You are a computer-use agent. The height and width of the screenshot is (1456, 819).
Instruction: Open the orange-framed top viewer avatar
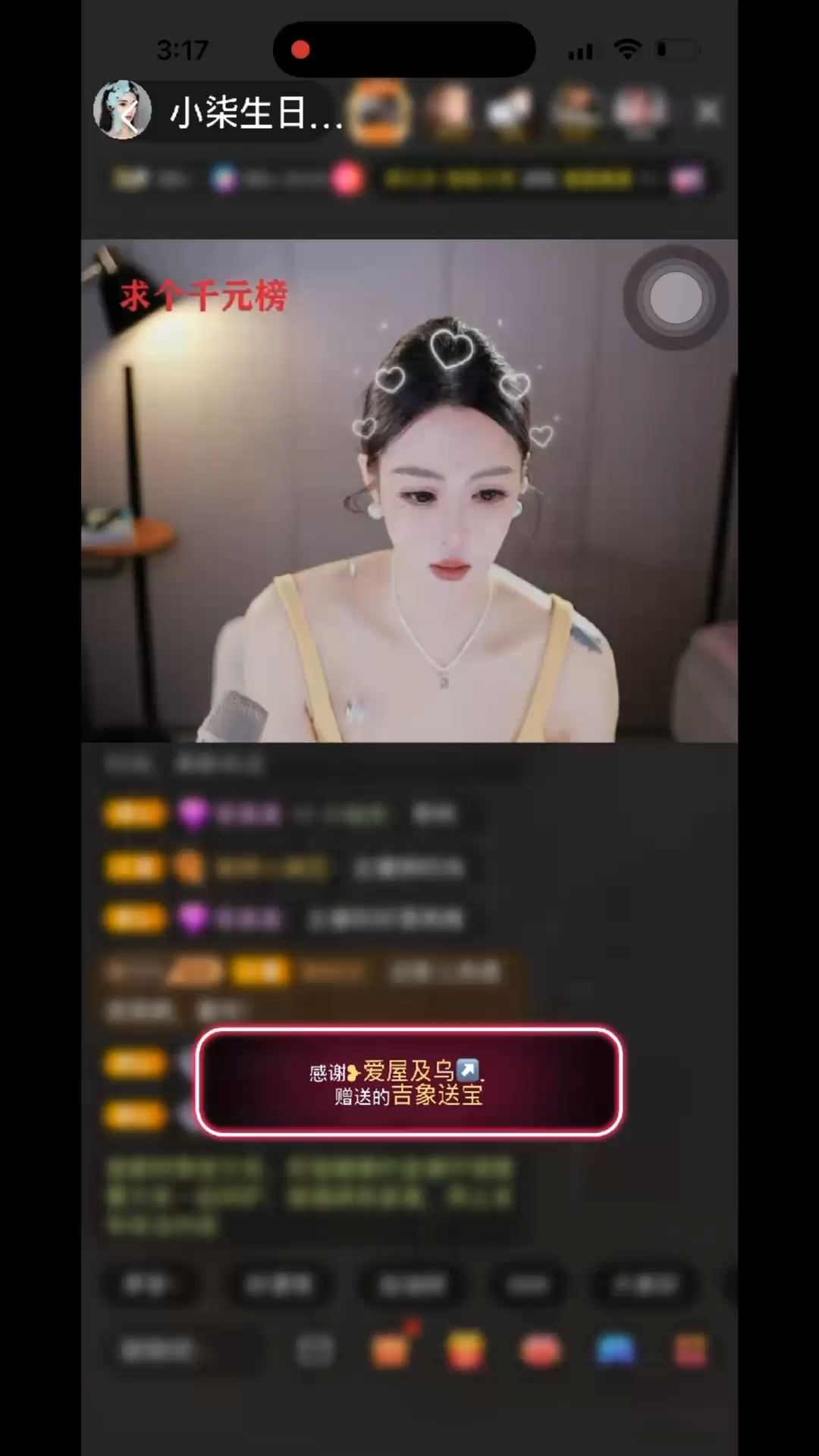coord(380,111)
